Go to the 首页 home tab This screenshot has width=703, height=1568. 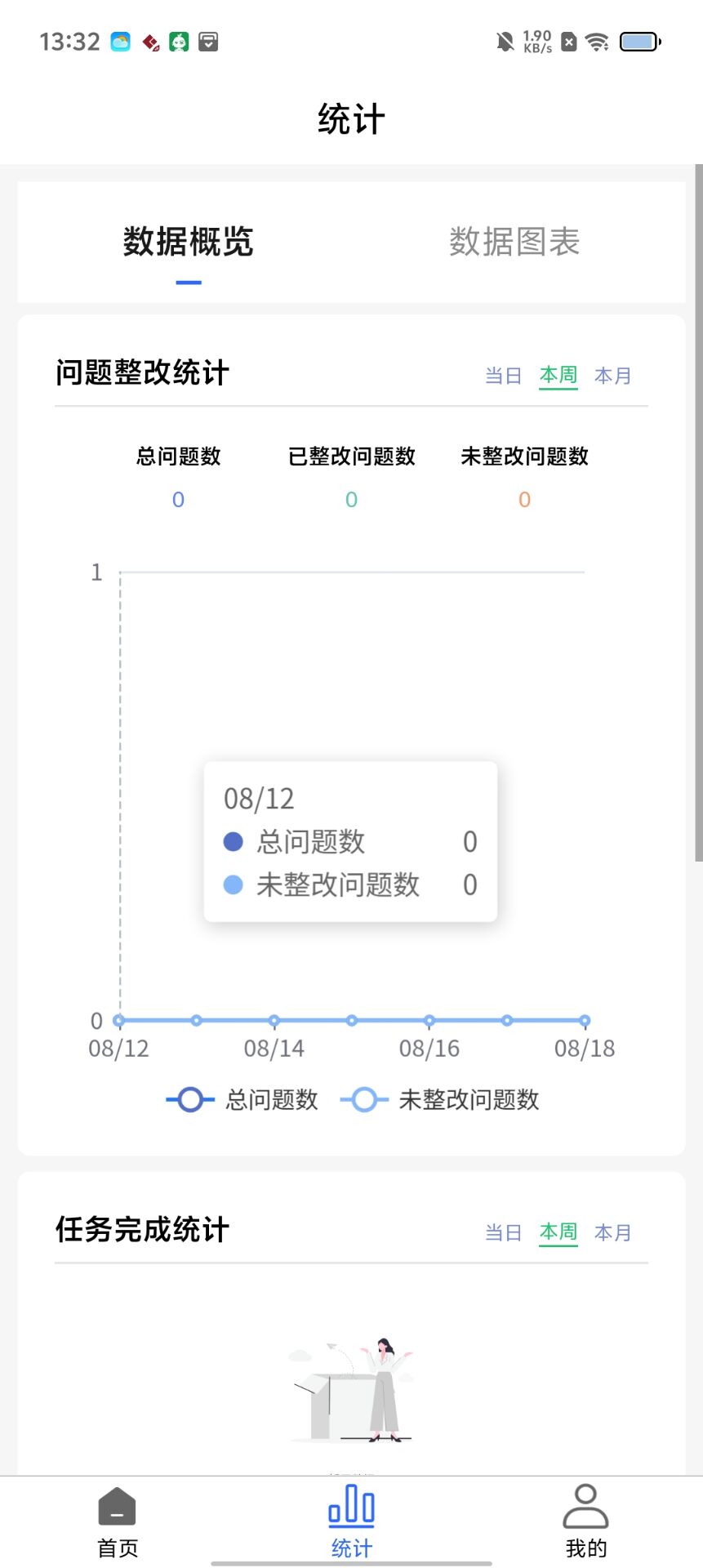[x=118, y=1522]
